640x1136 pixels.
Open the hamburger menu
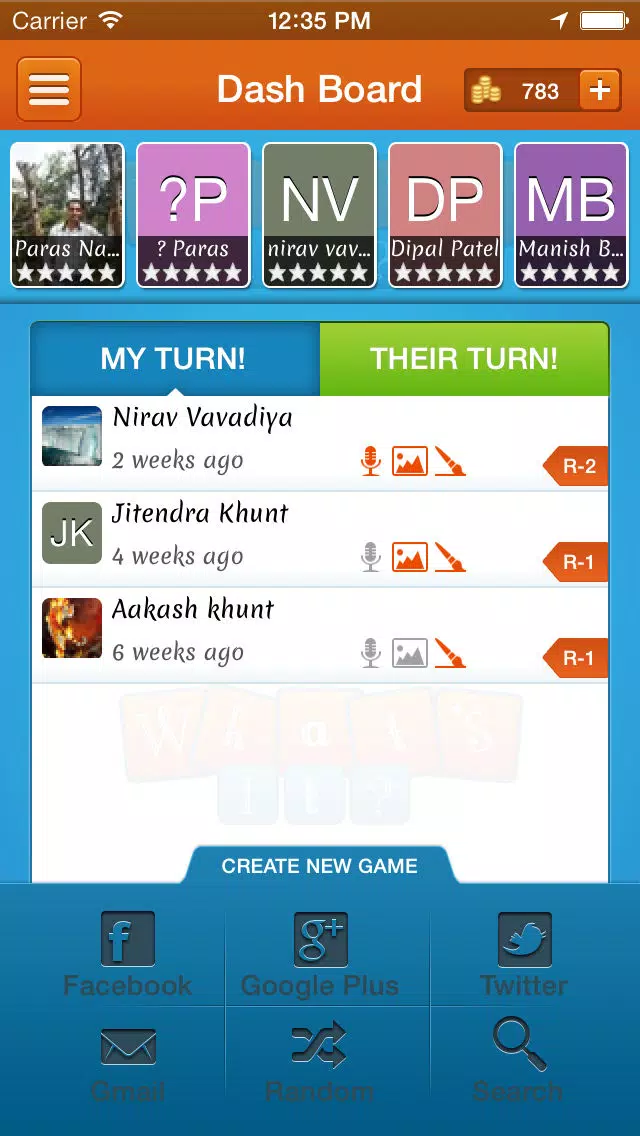[x=48, y=90]
